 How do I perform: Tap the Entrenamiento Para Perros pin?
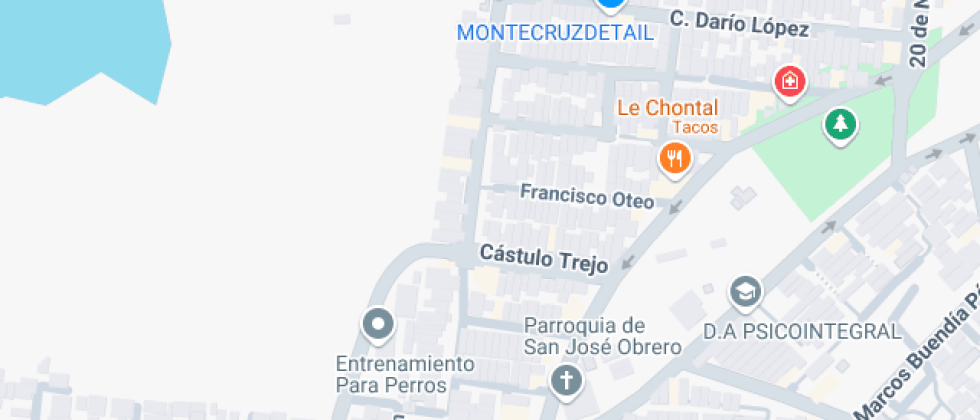[x=378, y=325]
